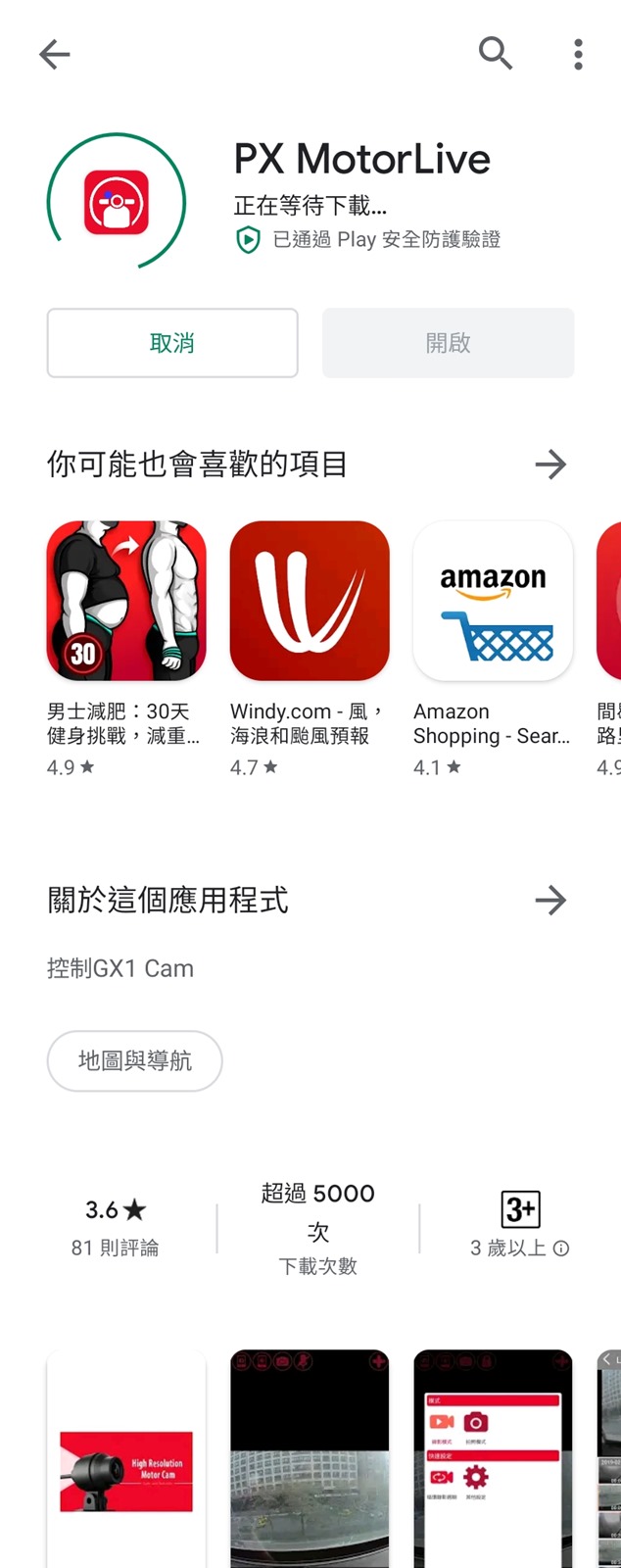Expand 關於這個應用程式 details arrow

(x=550, y=900)
